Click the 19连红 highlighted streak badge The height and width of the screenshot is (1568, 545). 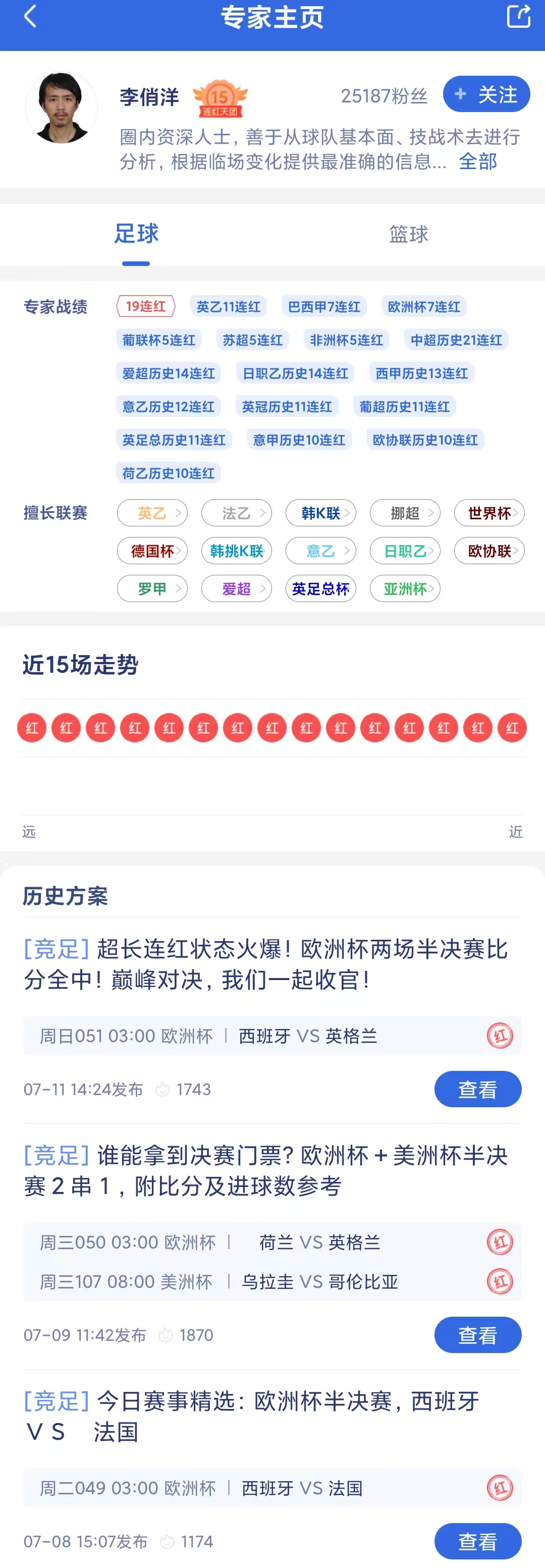click(x=145, y=306)
